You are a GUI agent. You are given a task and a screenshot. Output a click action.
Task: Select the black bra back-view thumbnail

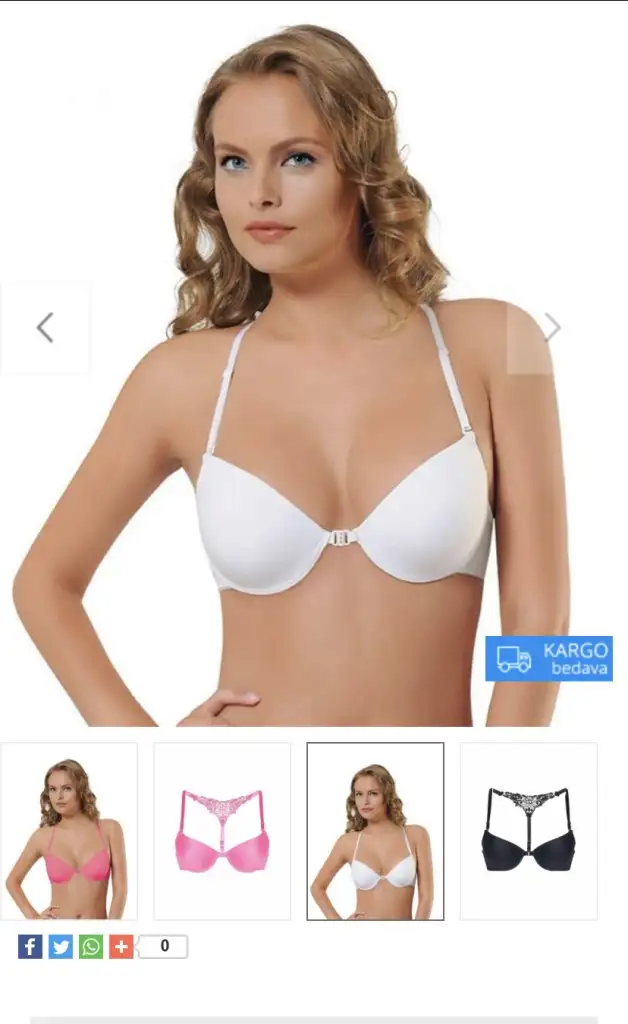[x=528, y=831]
